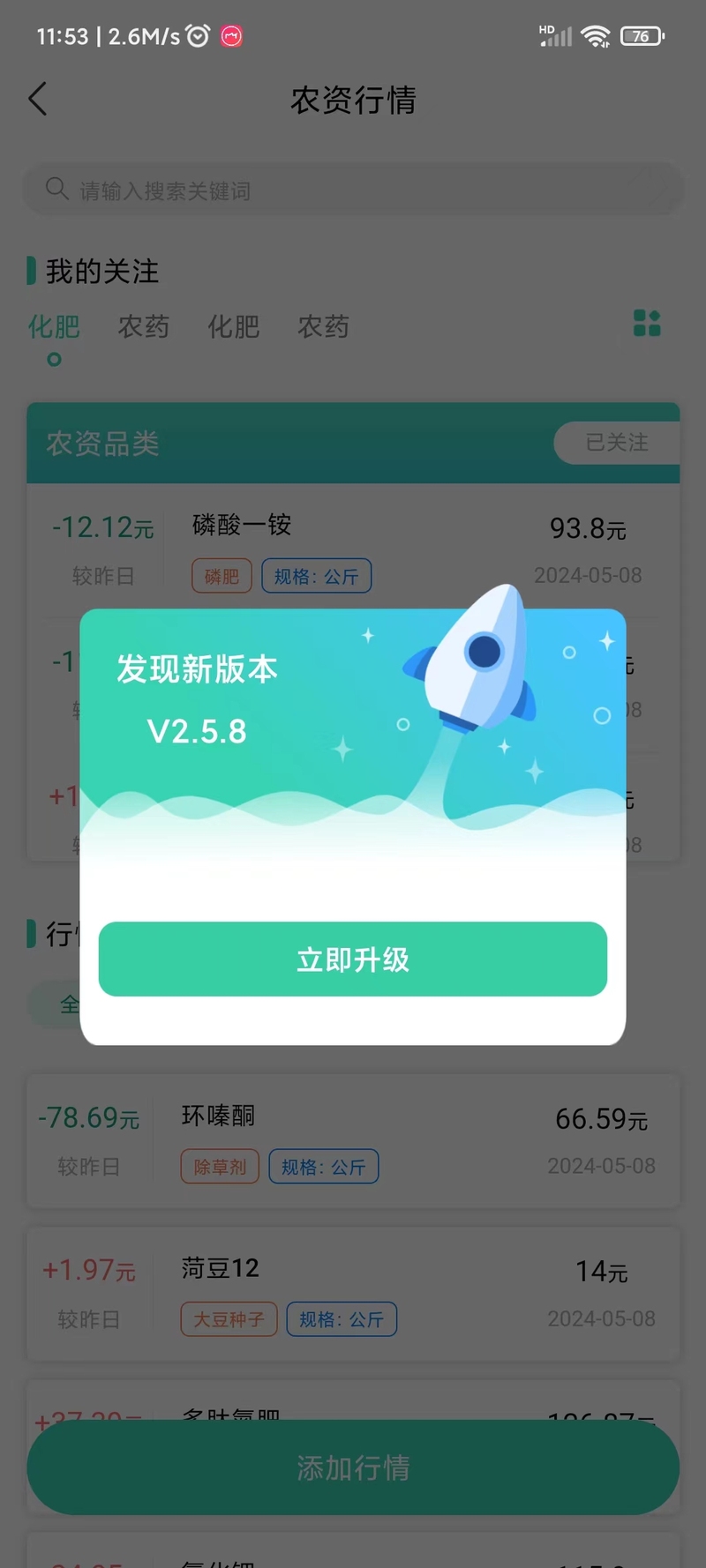The height and width of the screenshot is (1568, 706).
Task: Go back using the top-left arrow
Action: coord(38,99)
